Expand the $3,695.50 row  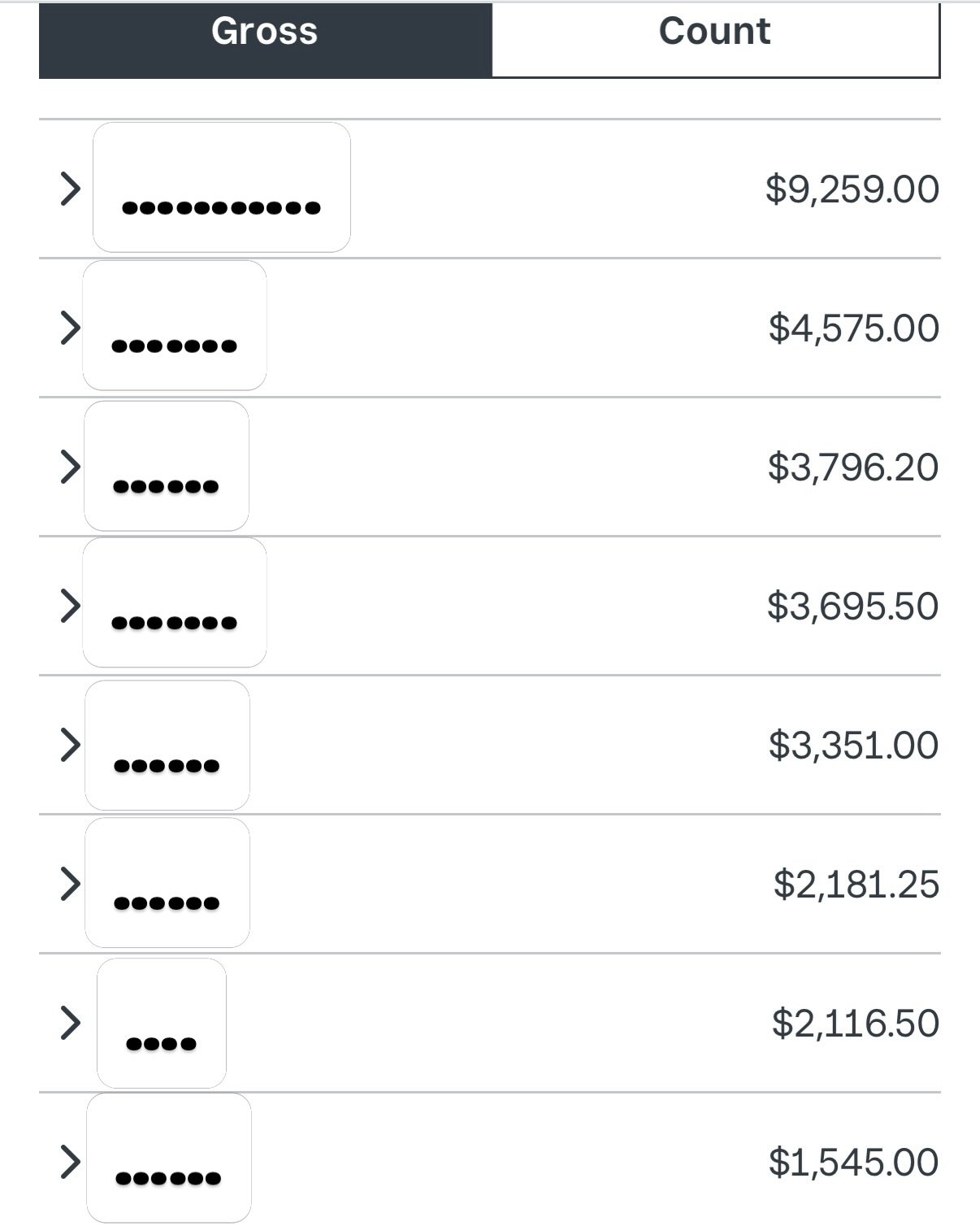[x=71, y=606]
